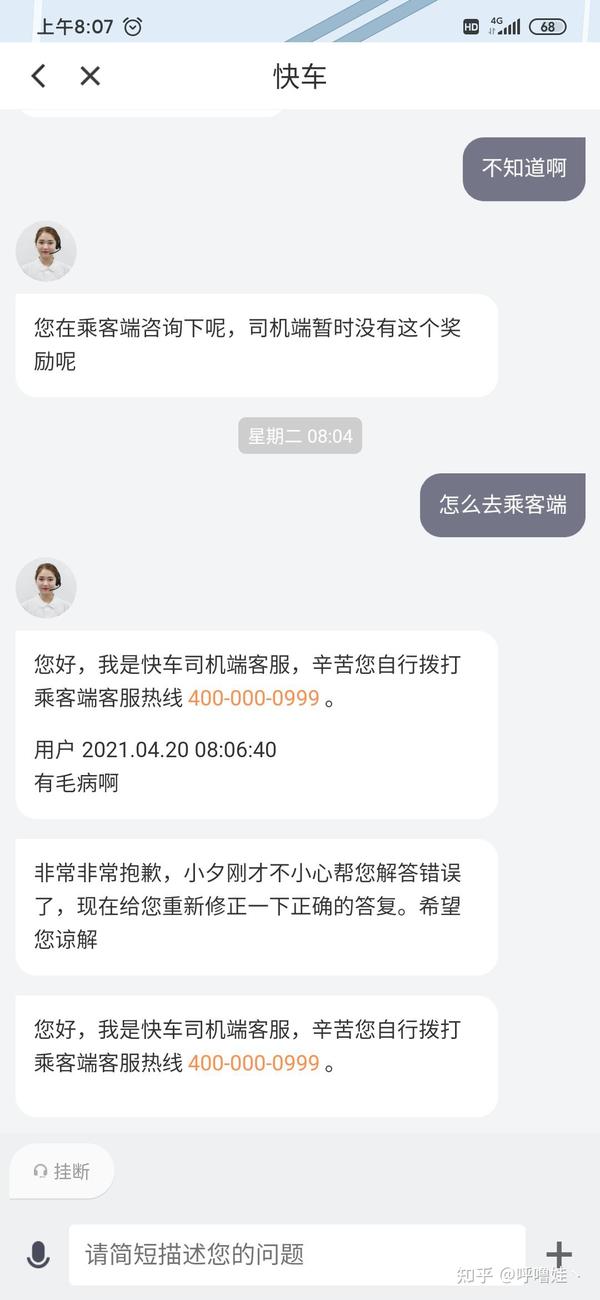Close the 快车 chat page
Viewport: 600px width, 1300px height.
pos(90,76)
